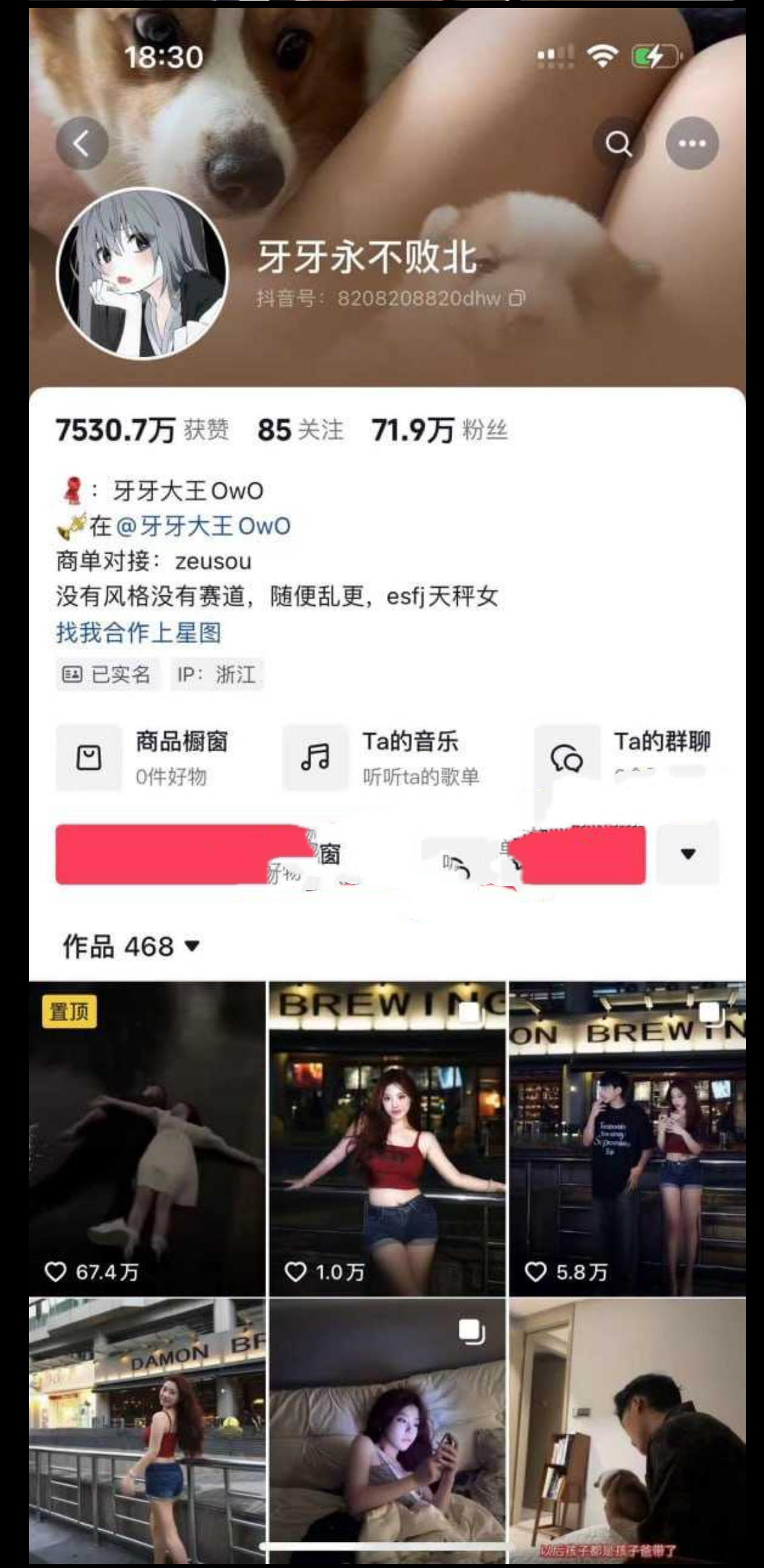Open the three-dot more options menu
The image size is (764, 1568).
691,143
